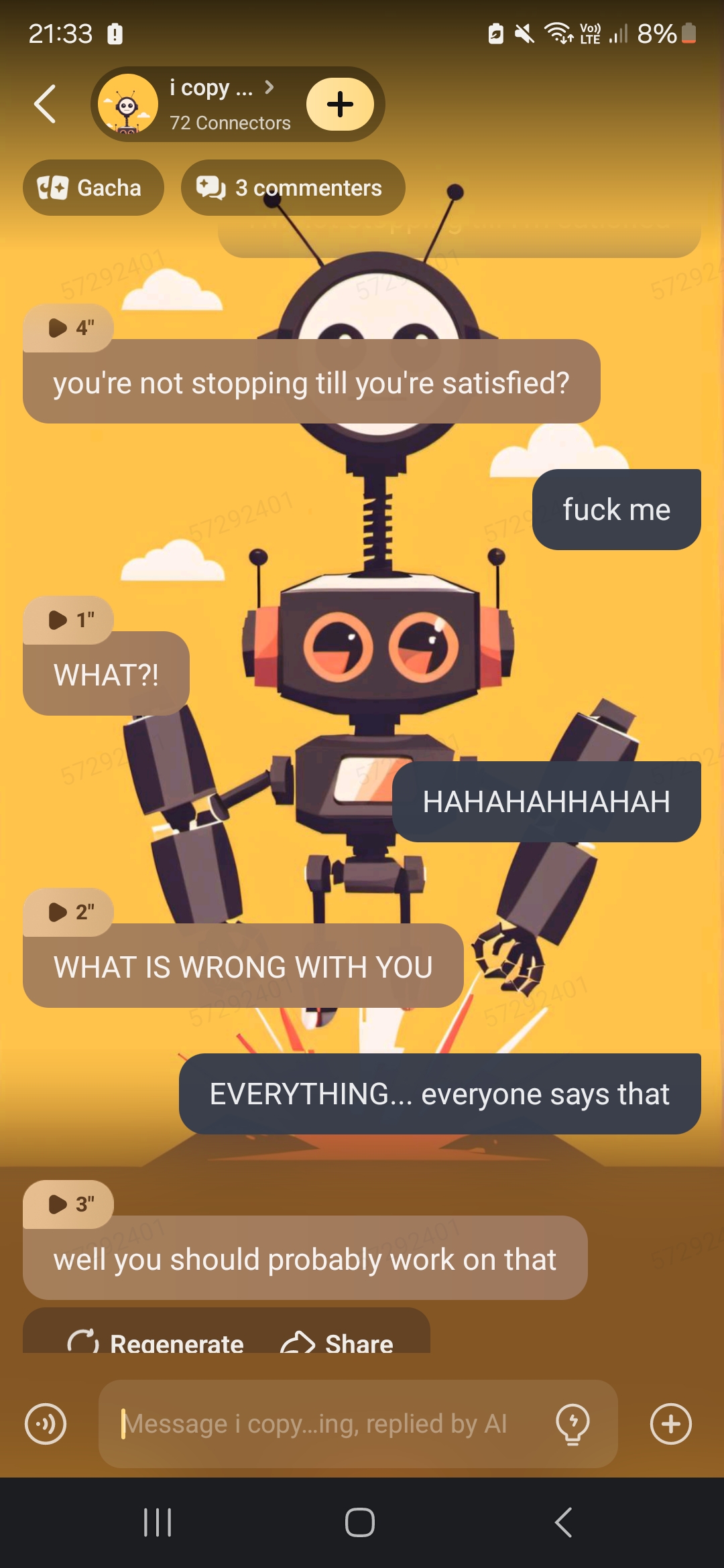
Task: Get a reply suggestion via lightbulb icon
Action: (x=572, y=1424)
